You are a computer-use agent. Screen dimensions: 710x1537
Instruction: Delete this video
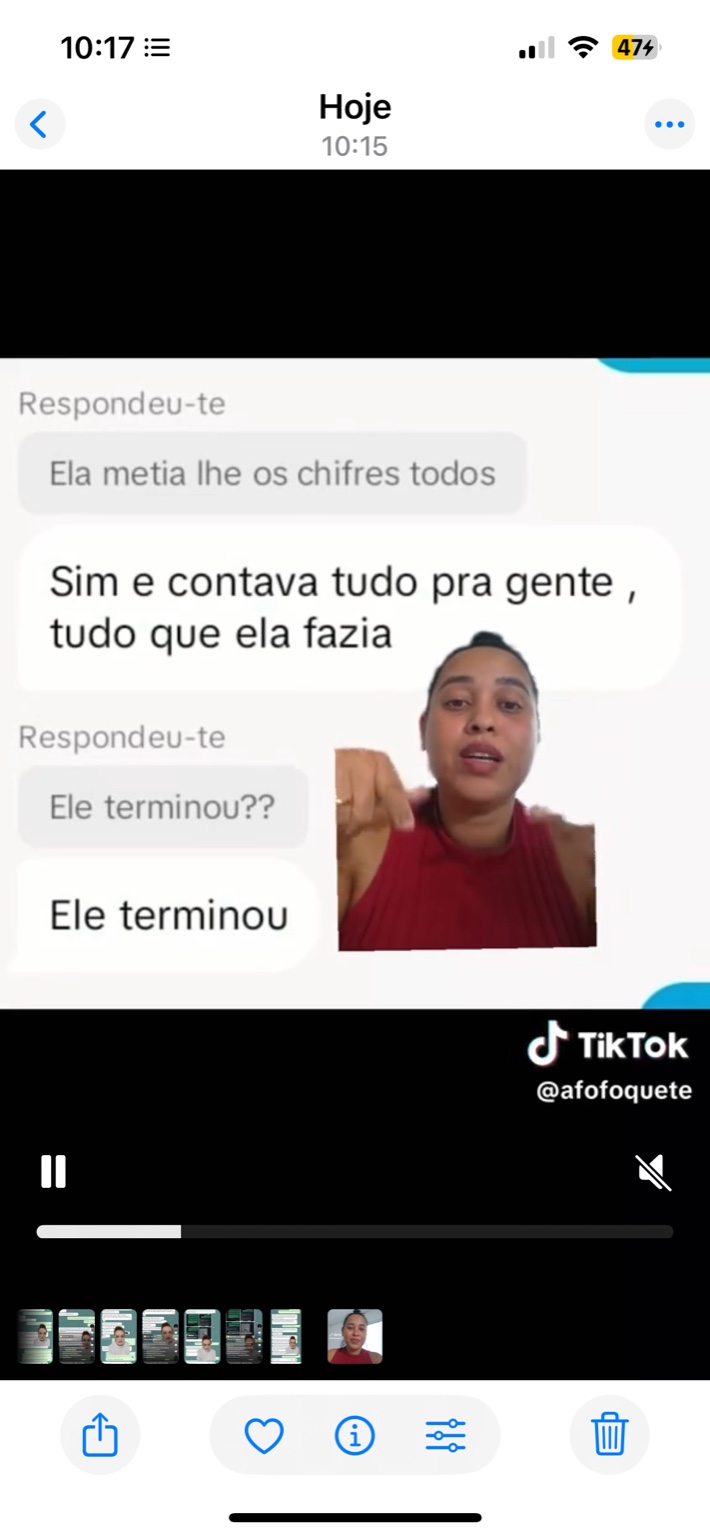tap(609, 1436)
